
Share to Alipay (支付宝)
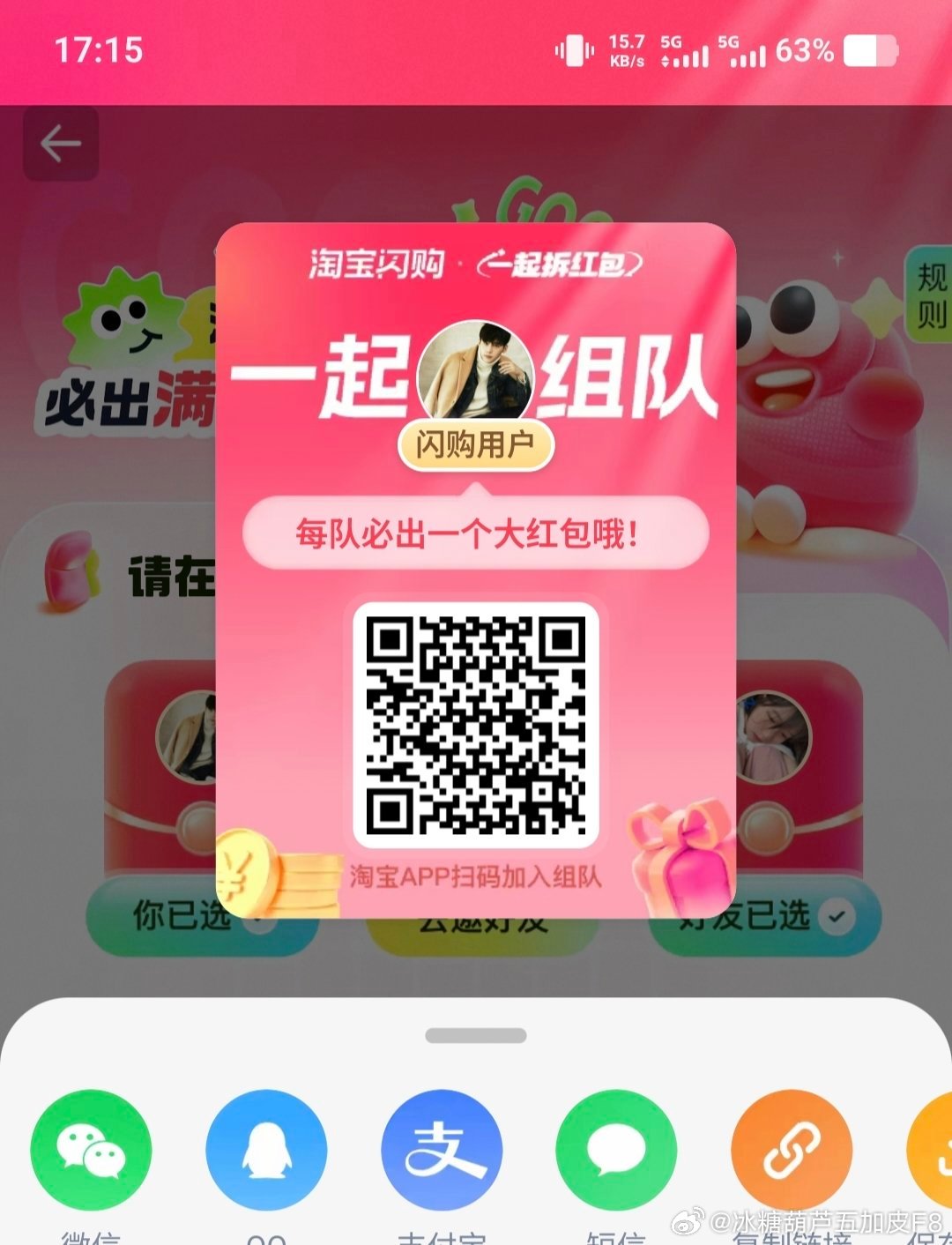pos(442,1150)
